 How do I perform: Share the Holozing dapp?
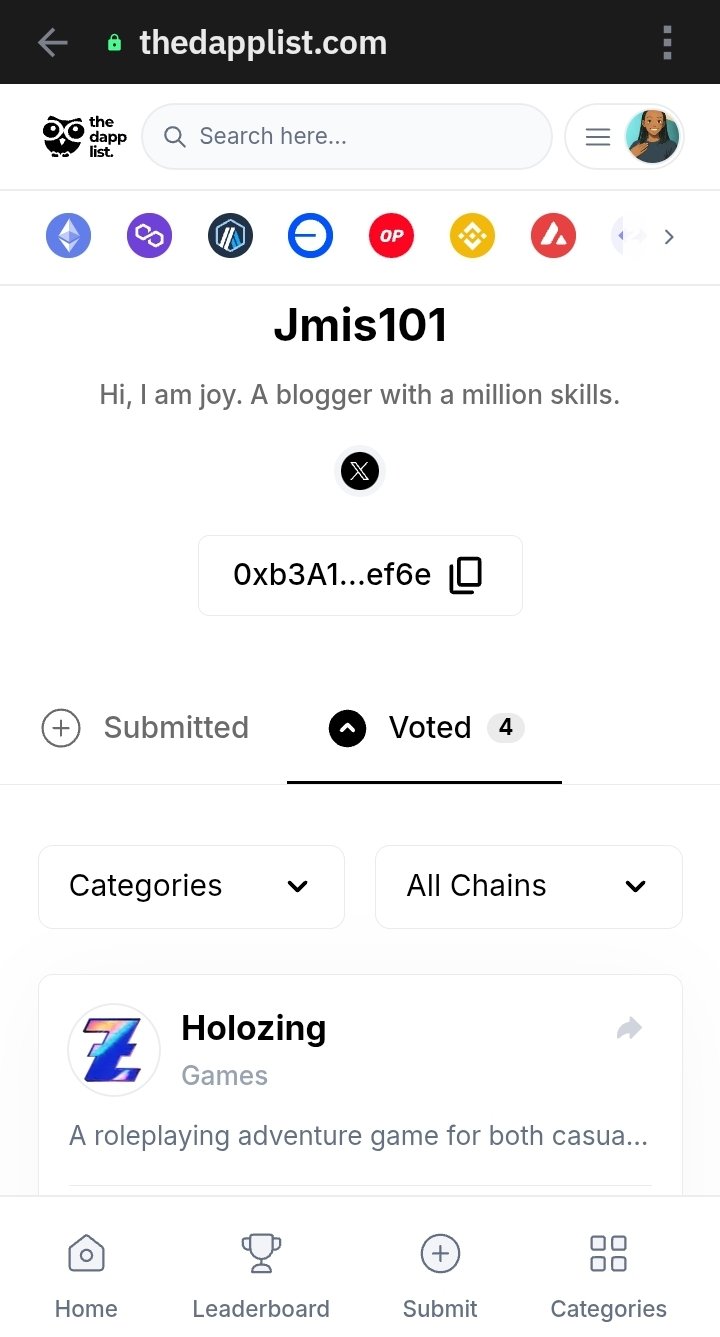pyautogui.click(x=629, y=1028)
